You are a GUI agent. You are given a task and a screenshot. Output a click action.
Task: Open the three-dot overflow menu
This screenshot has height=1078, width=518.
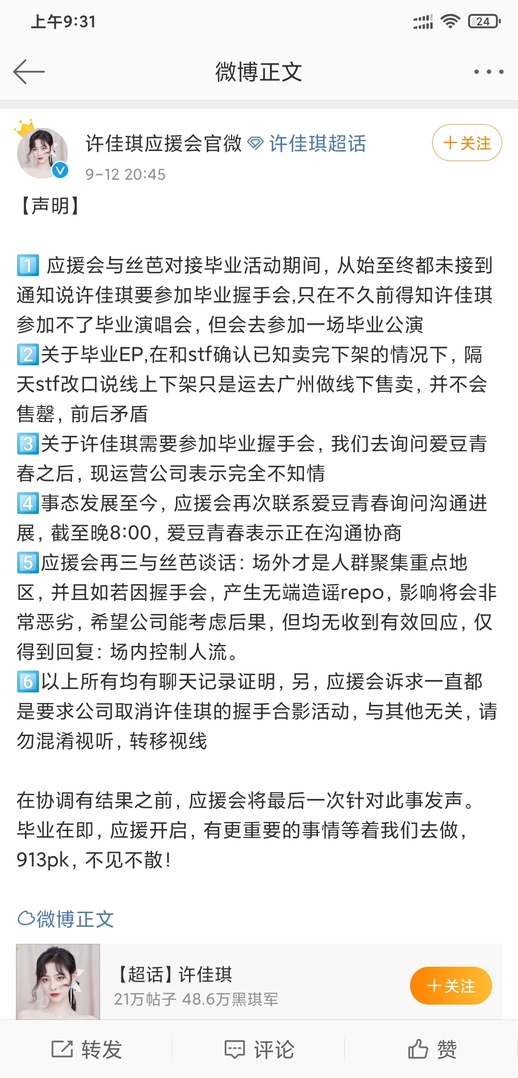[x=488, y=72]
